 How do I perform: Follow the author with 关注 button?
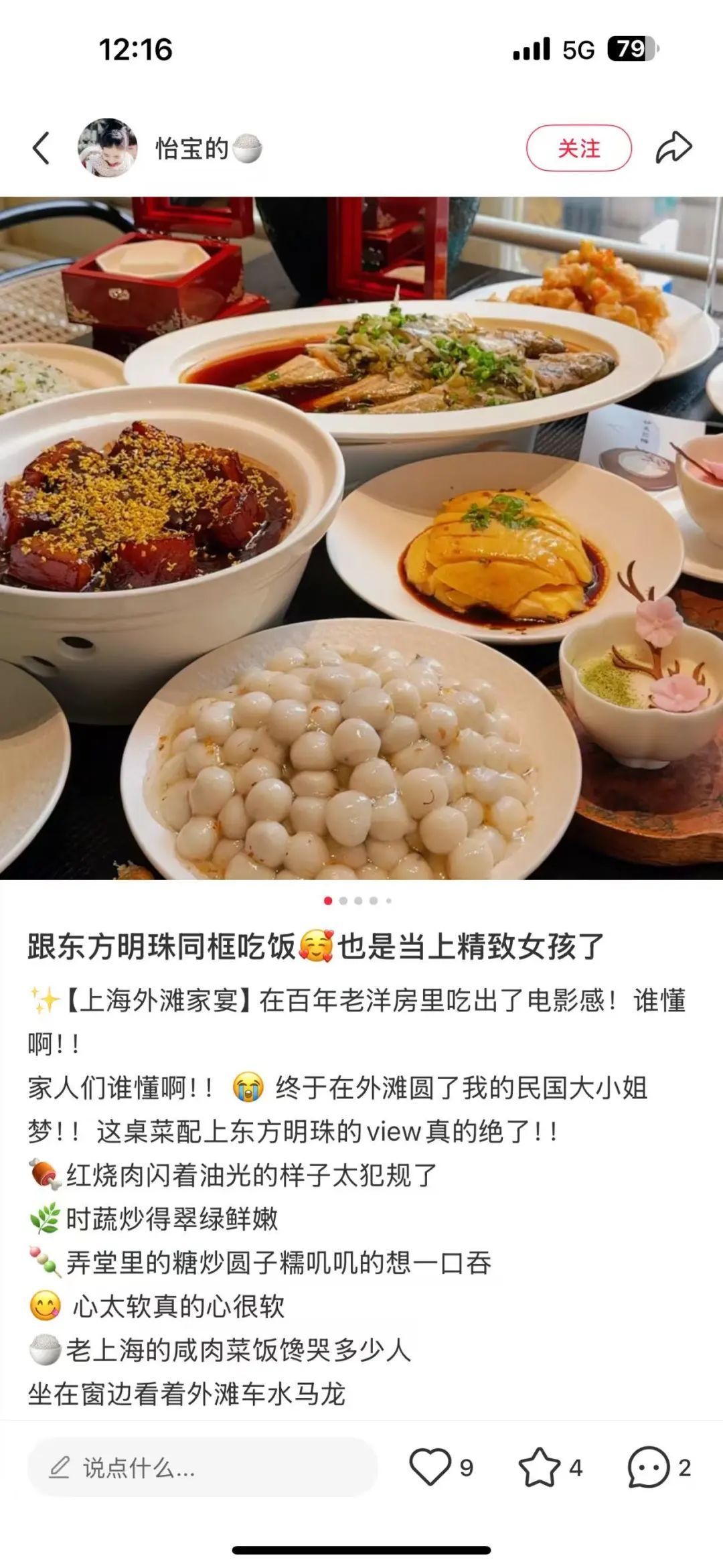(x=578, y=148)
